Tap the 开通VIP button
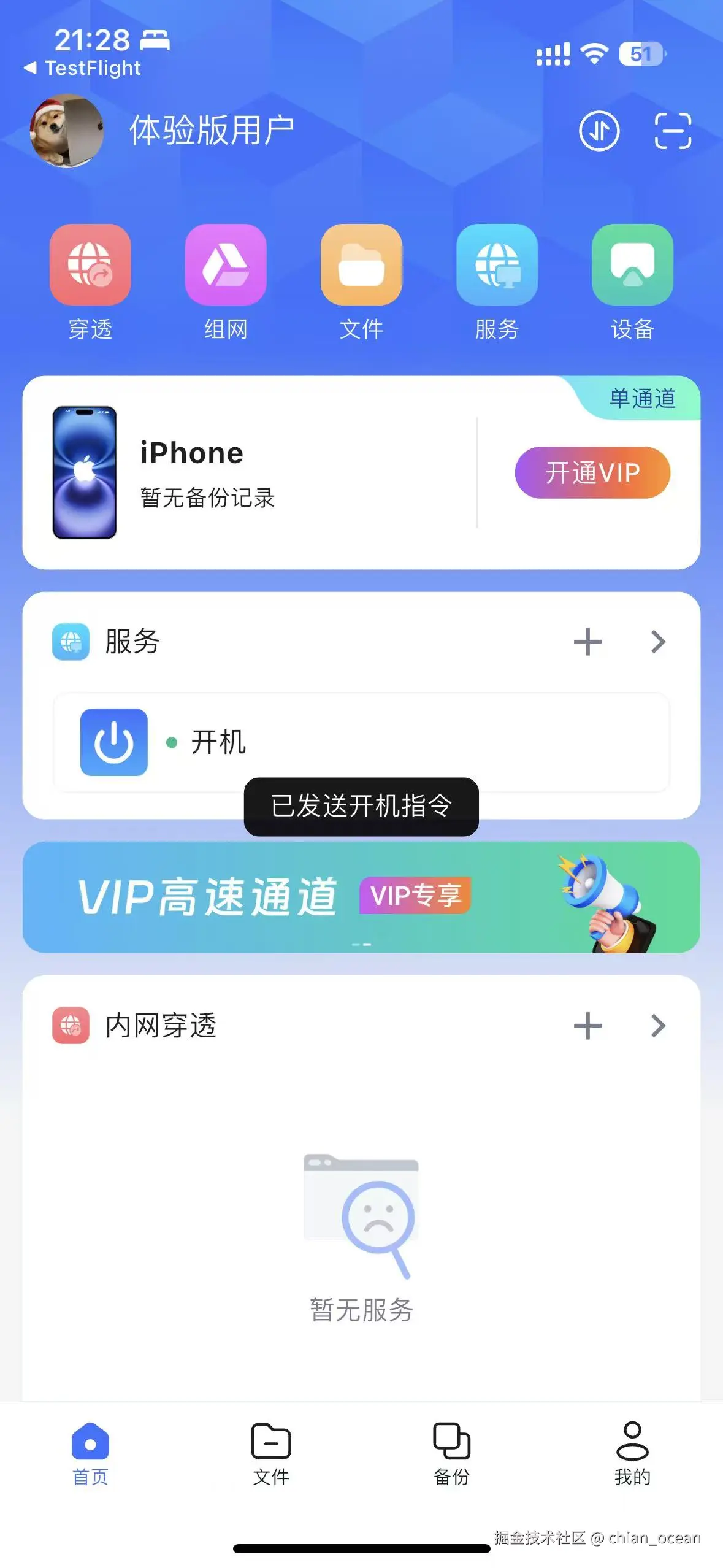The width and height of the screenshot is (723, 1568). click(x=592, y=472)
